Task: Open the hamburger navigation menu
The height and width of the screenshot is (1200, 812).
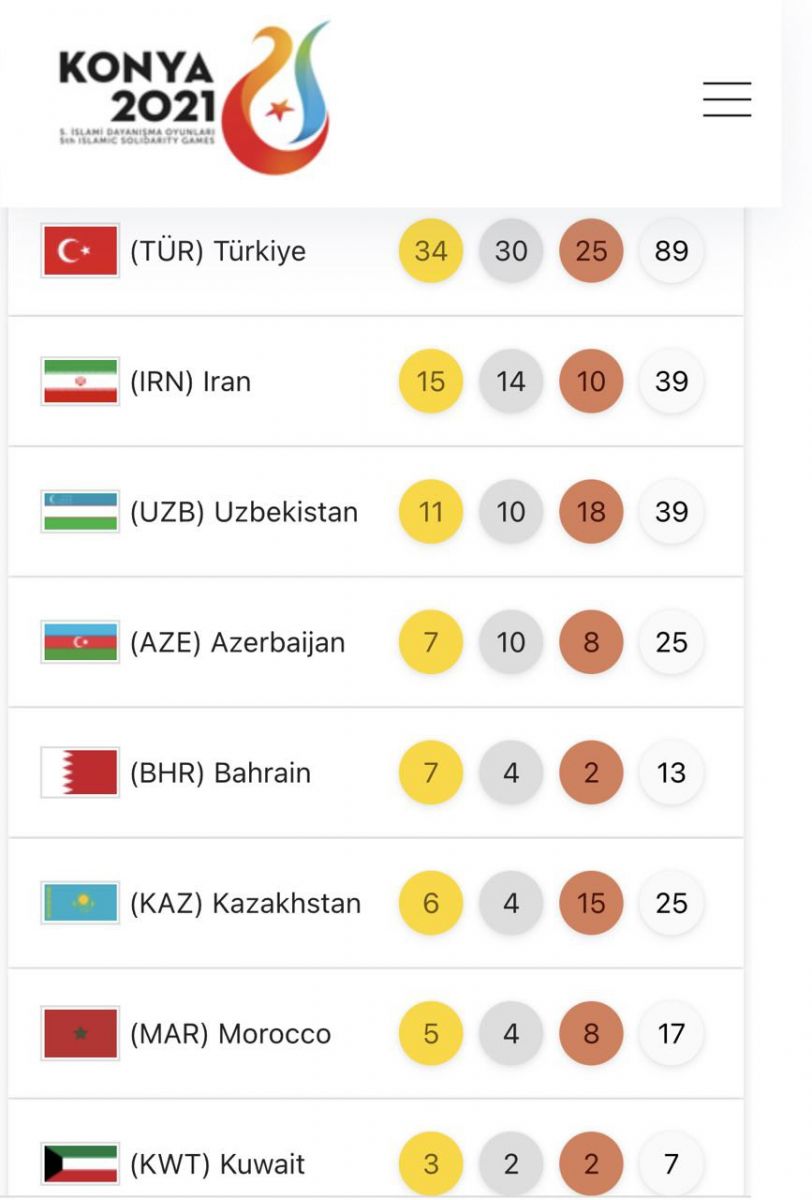Action: coord(727,99)
